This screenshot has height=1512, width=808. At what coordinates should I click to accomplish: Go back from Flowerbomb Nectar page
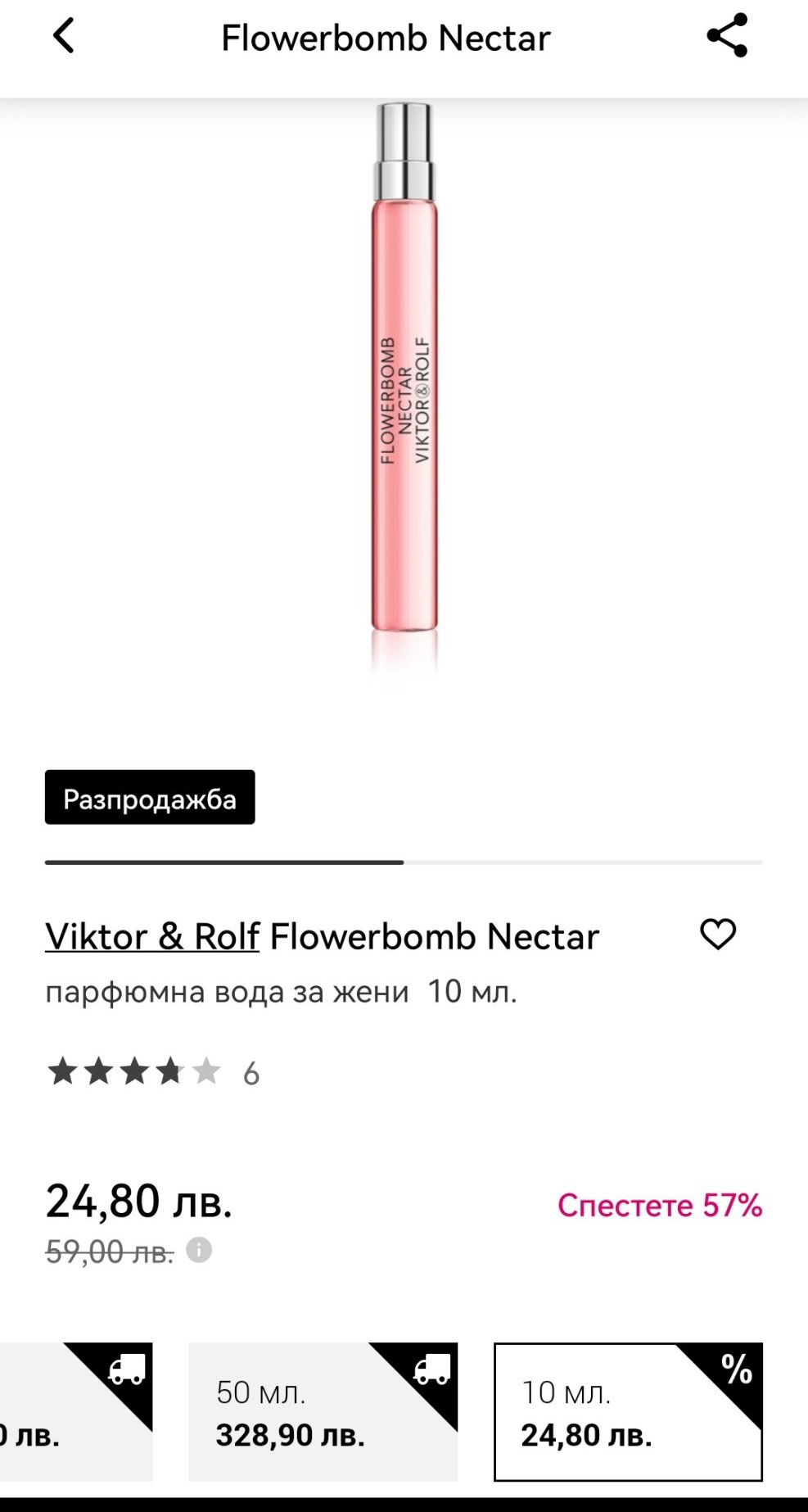[x=63, y=37]
